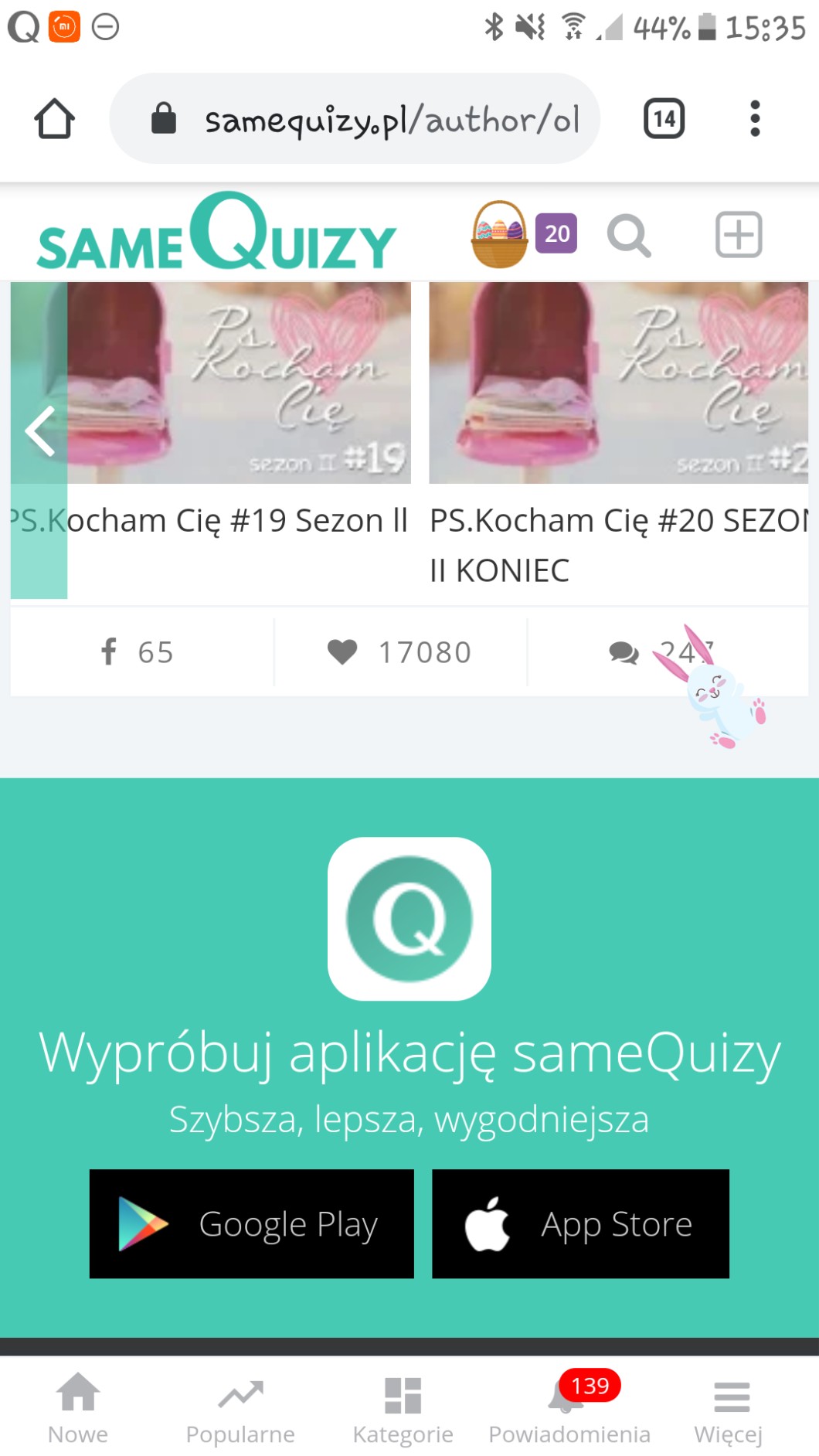
Task: Go to the sameQuizy homepage logo
Action: pos(216,233)
